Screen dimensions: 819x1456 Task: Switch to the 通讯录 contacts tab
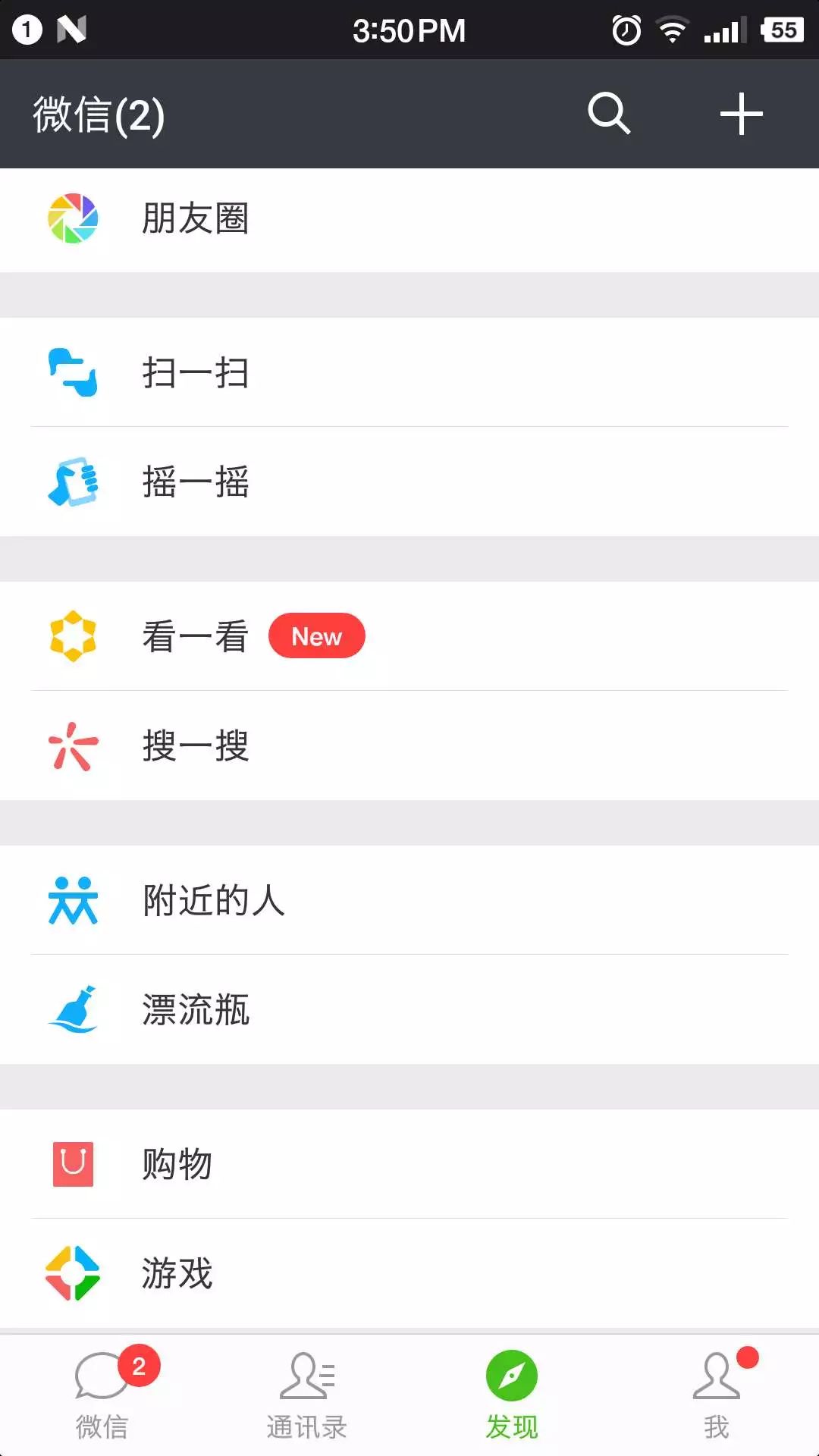[x=307, y=1395]
